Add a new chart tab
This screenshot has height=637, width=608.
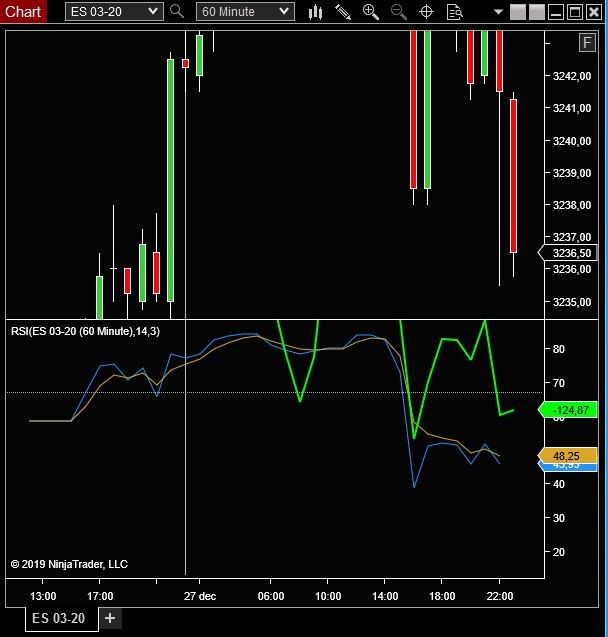(x=110, y=618)
